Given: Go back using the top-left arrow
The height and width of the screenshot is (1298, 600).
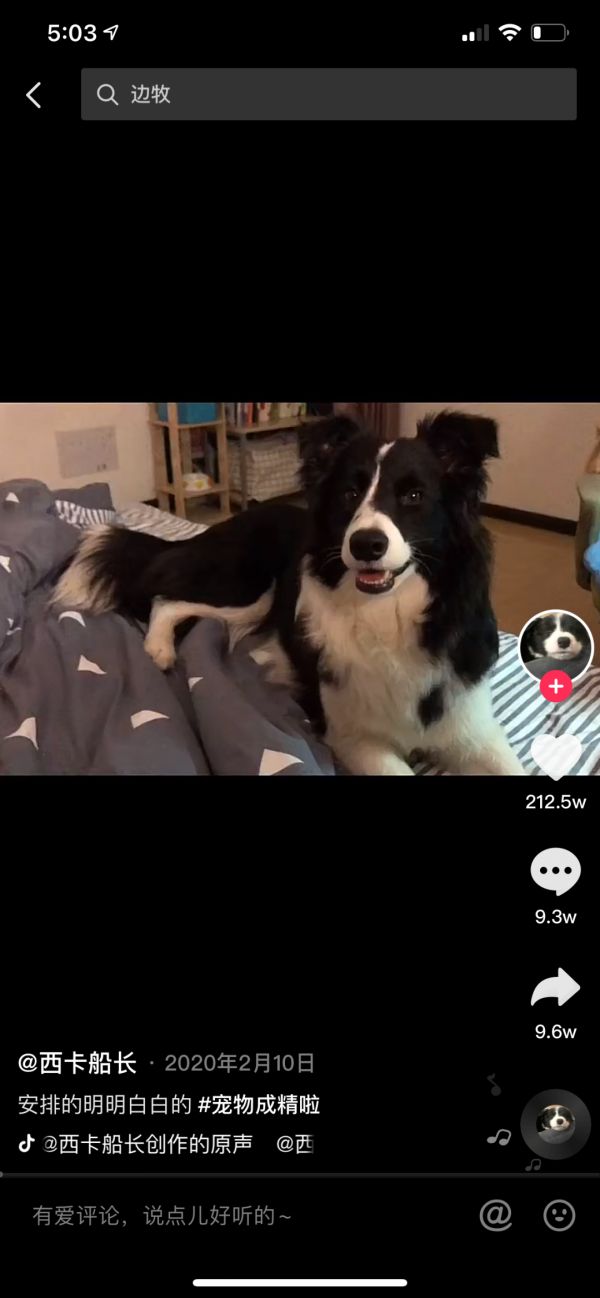Looking at the screenshot, I should [34, 95].
